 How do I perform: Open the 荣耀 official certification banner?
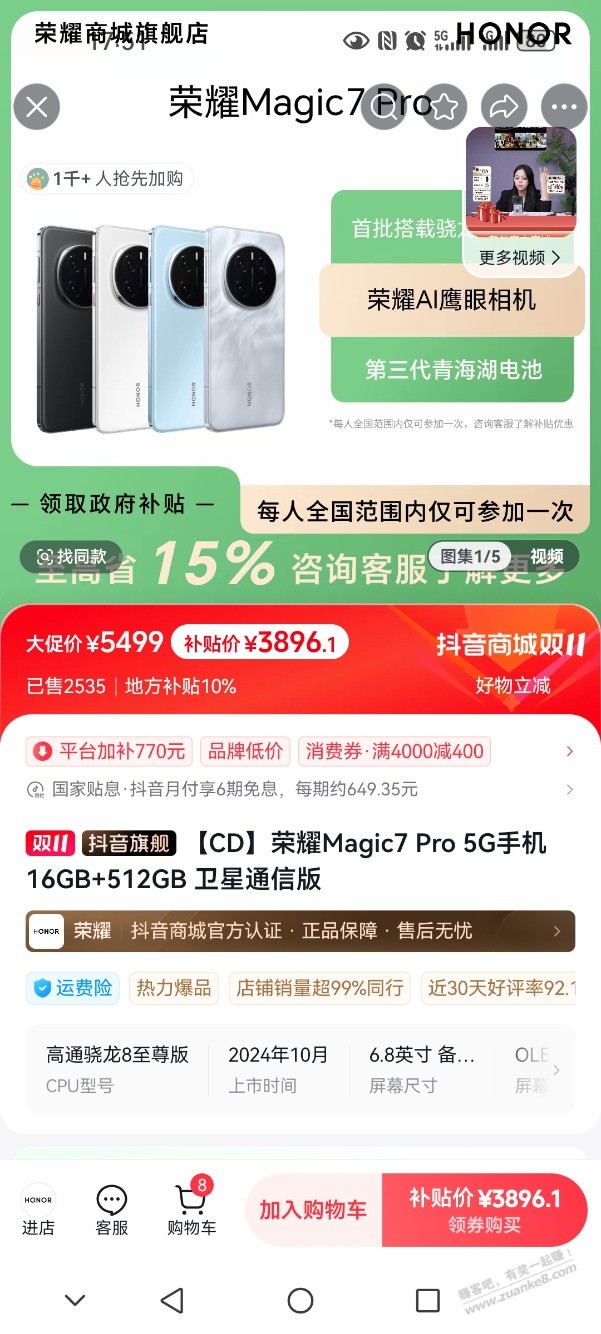(300, 931)
